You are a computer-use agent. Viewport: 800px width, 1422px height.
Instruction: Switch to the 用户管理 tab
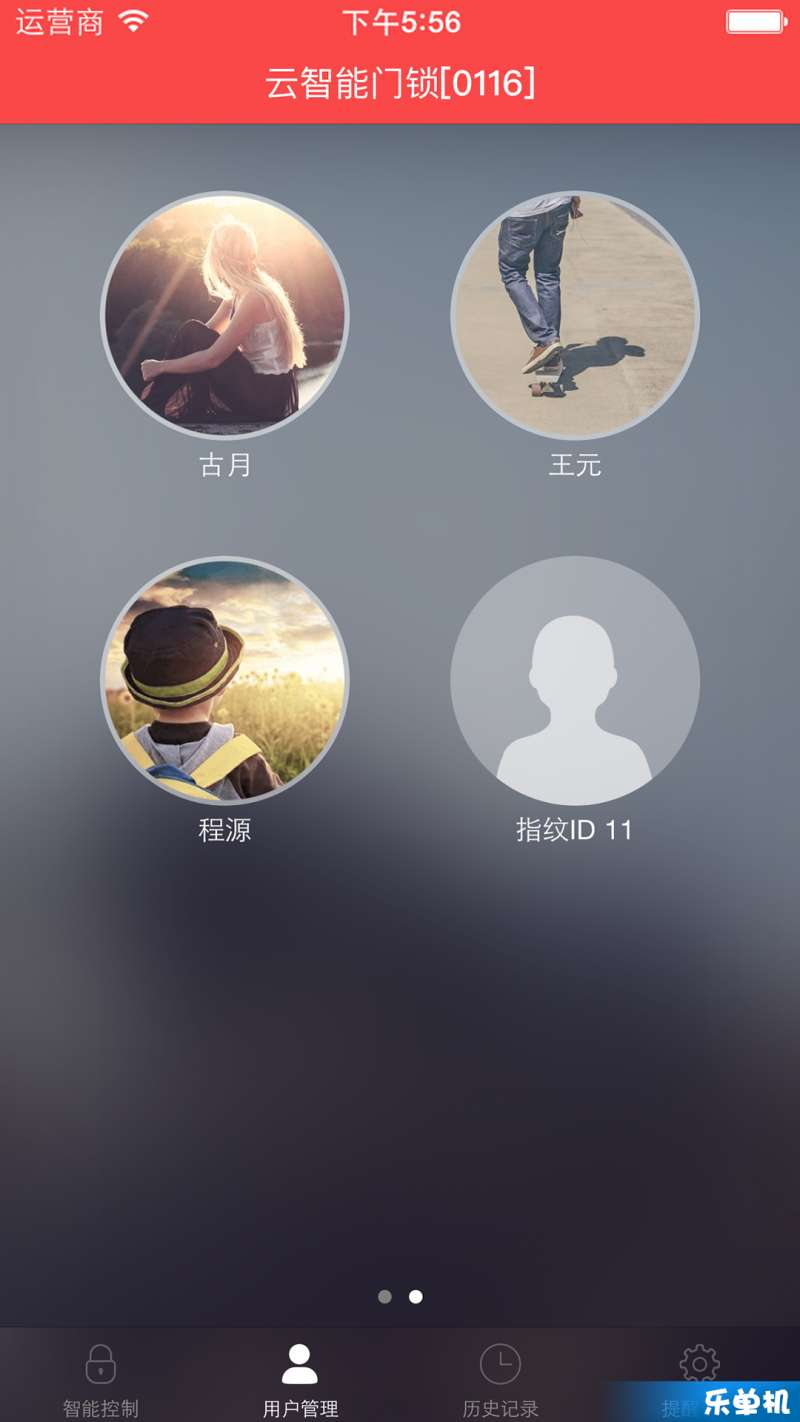300,1380
